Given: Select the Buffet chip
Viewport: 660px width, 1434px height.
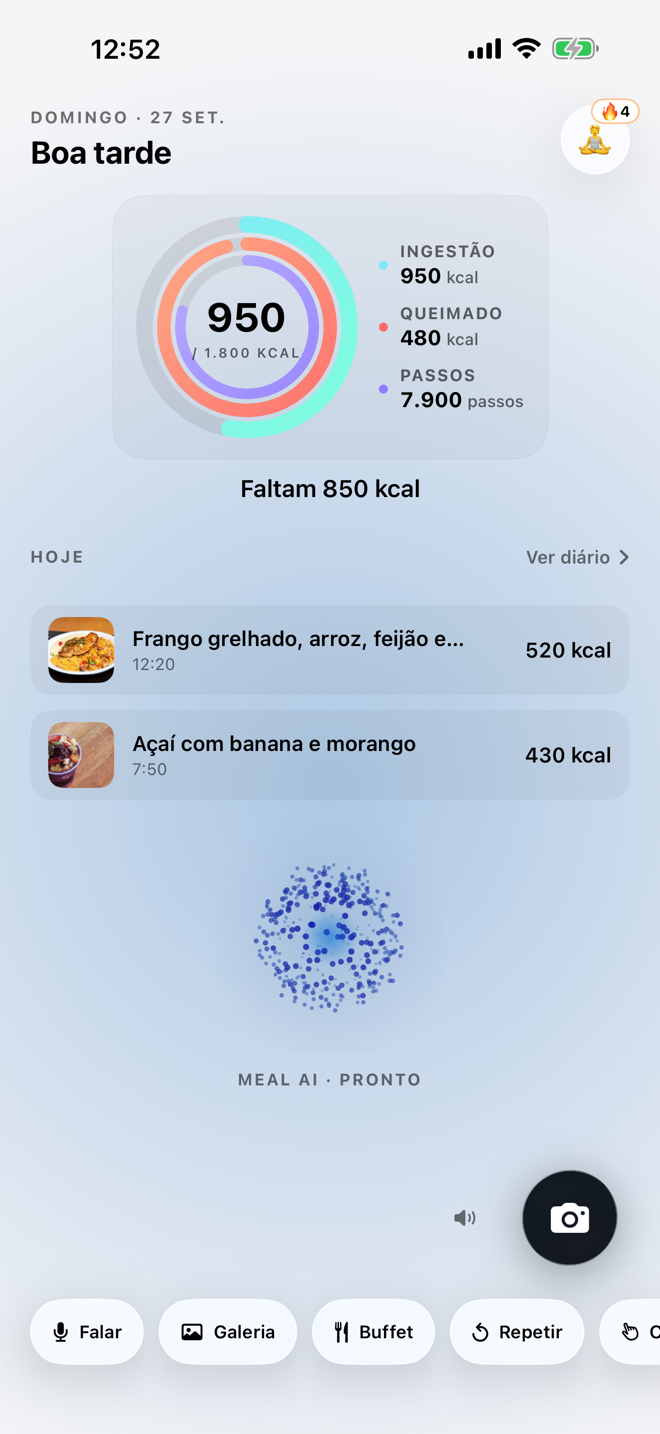Looking at the screenshot, I should click(x=373, y=1332).
